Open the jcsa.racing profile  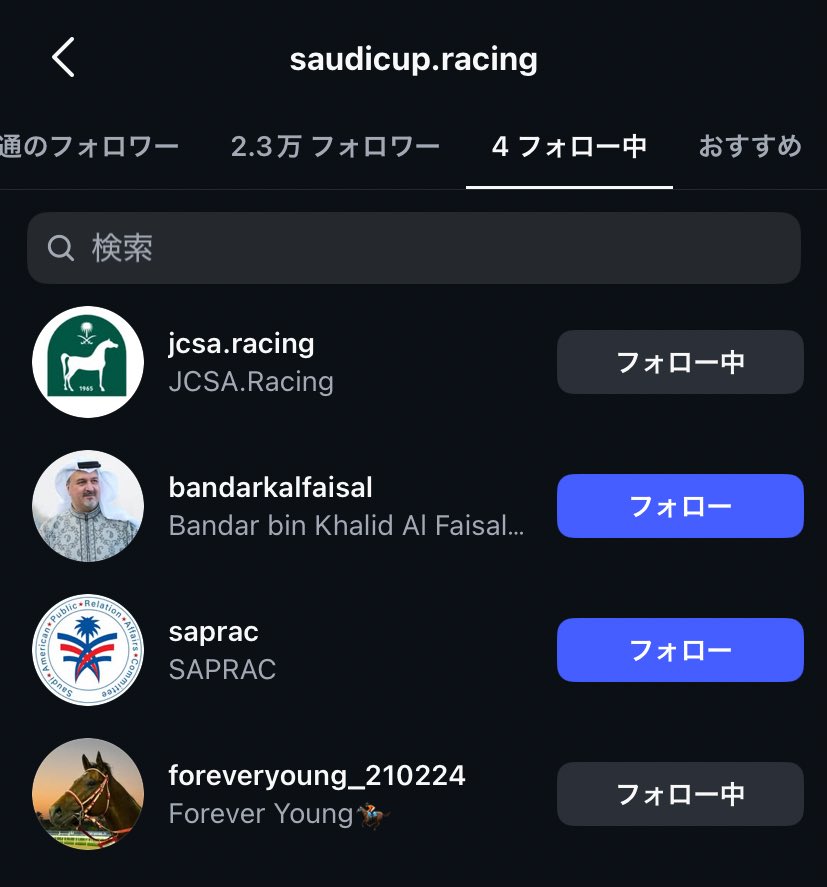click(242, 345)
